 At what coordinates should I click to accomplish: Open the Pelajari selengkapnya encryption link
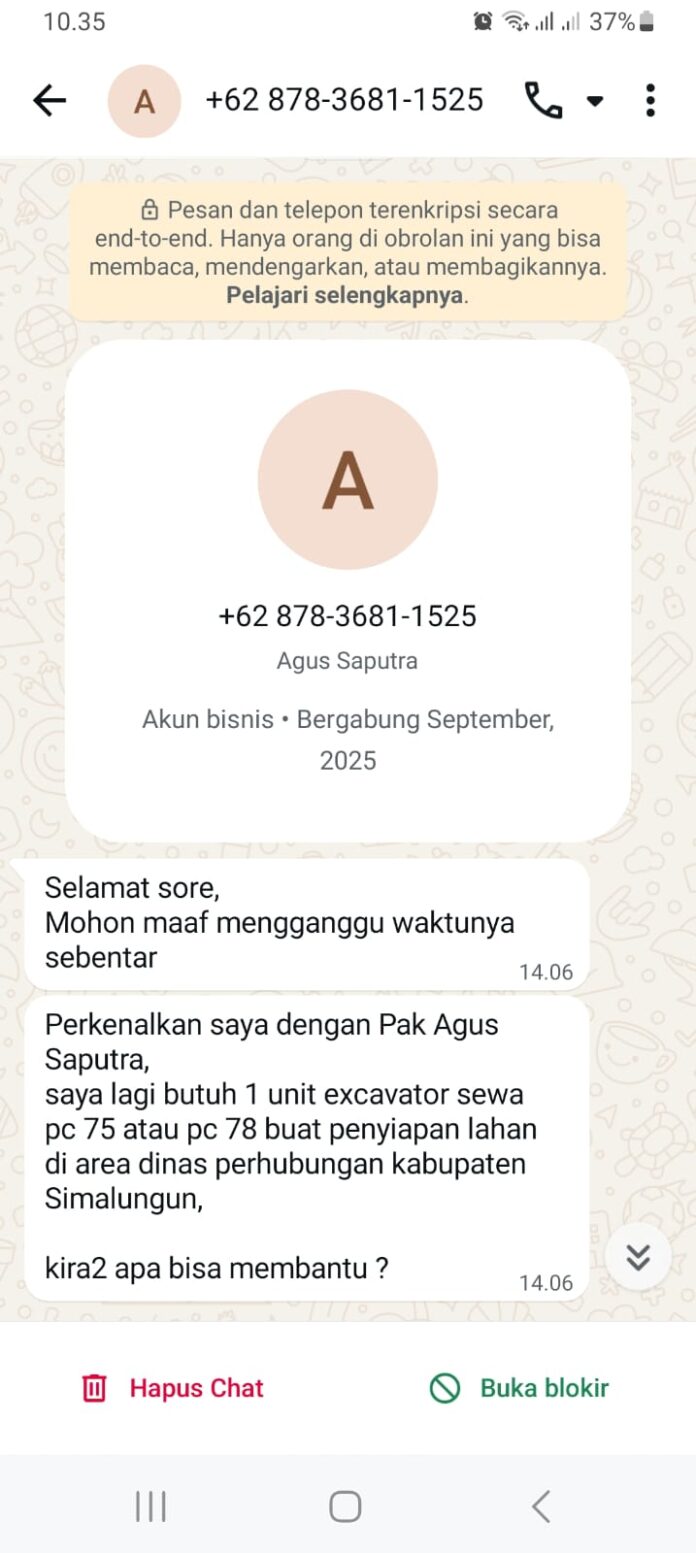346,295
